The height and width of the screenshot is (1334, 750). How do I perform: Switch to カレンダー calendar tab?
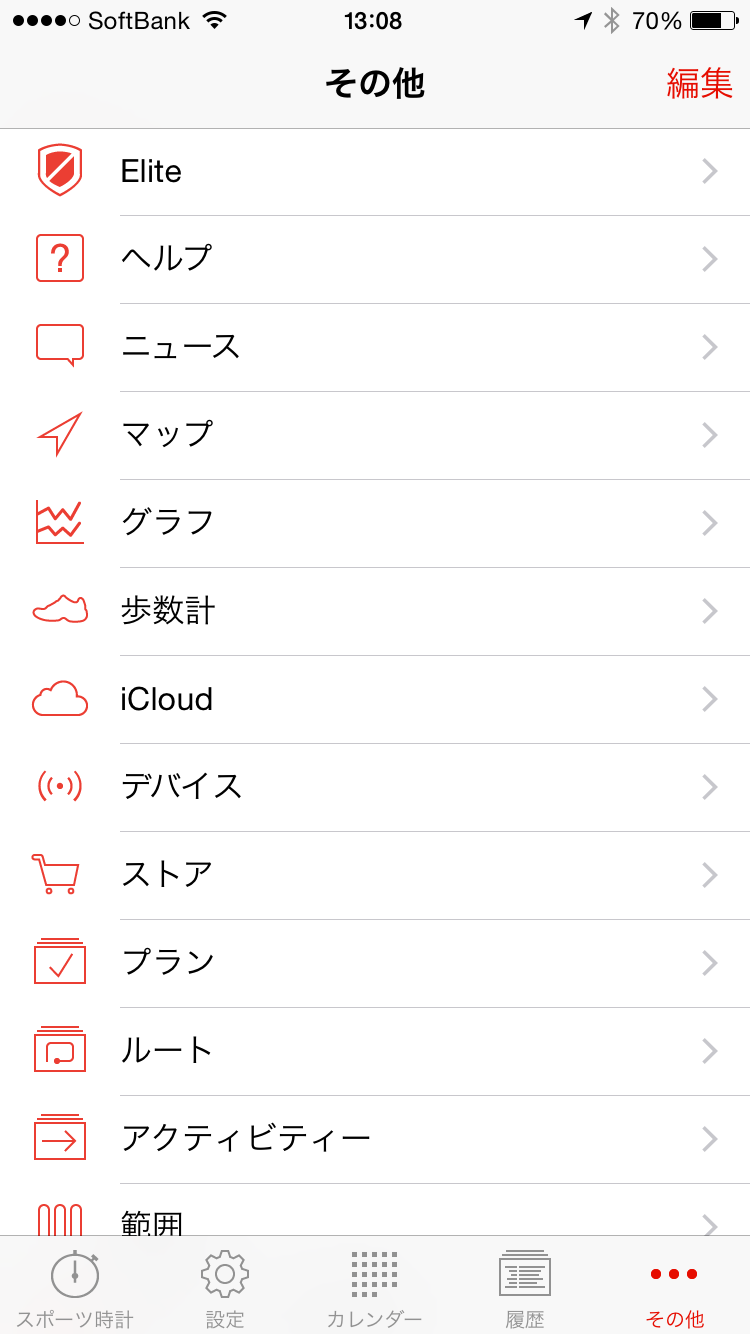click(x=375, y=1288)
